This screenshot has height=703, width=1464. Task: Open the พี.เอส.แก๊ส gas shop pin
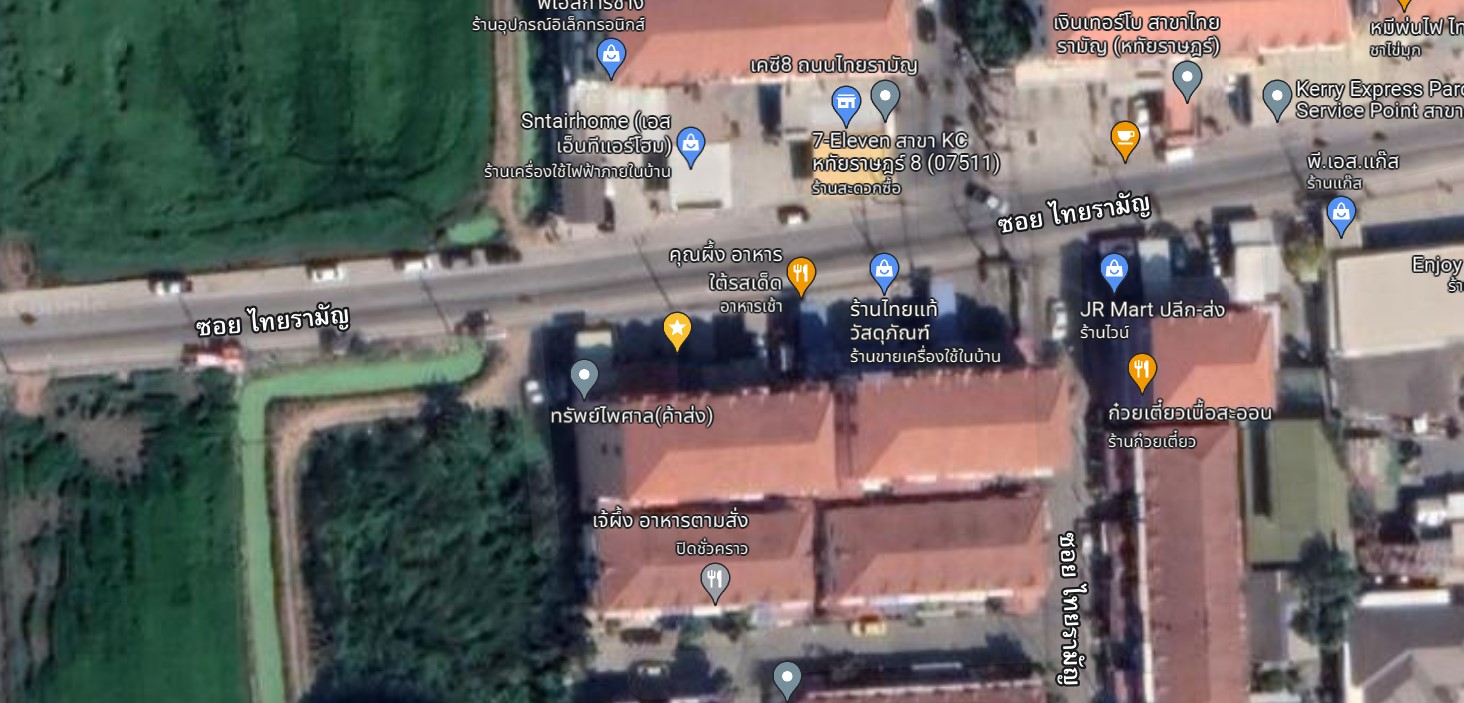click(1341, 213)
